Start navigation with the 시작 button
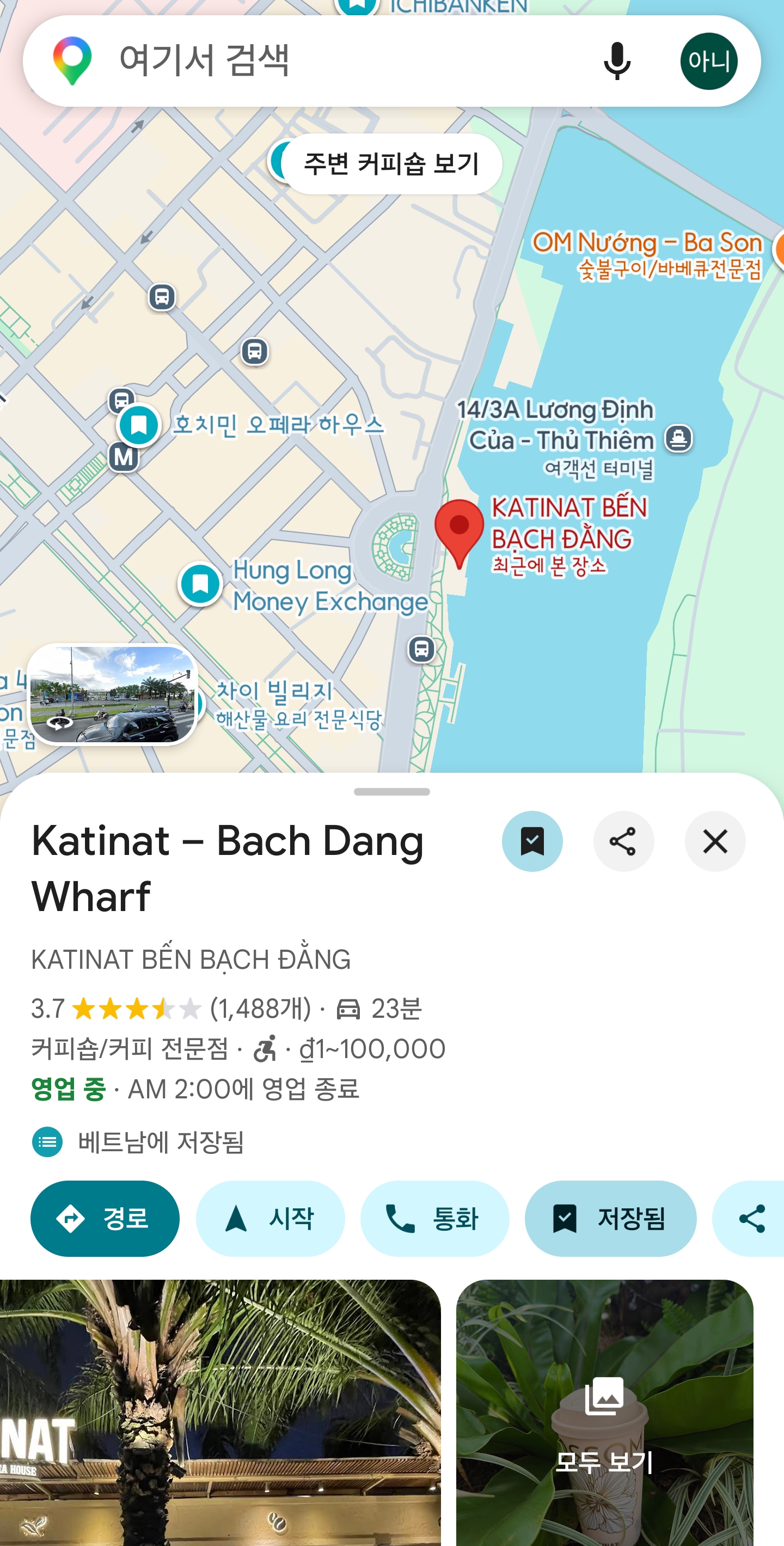Viewport: 784px width, 1546px height. (270, 1218)
